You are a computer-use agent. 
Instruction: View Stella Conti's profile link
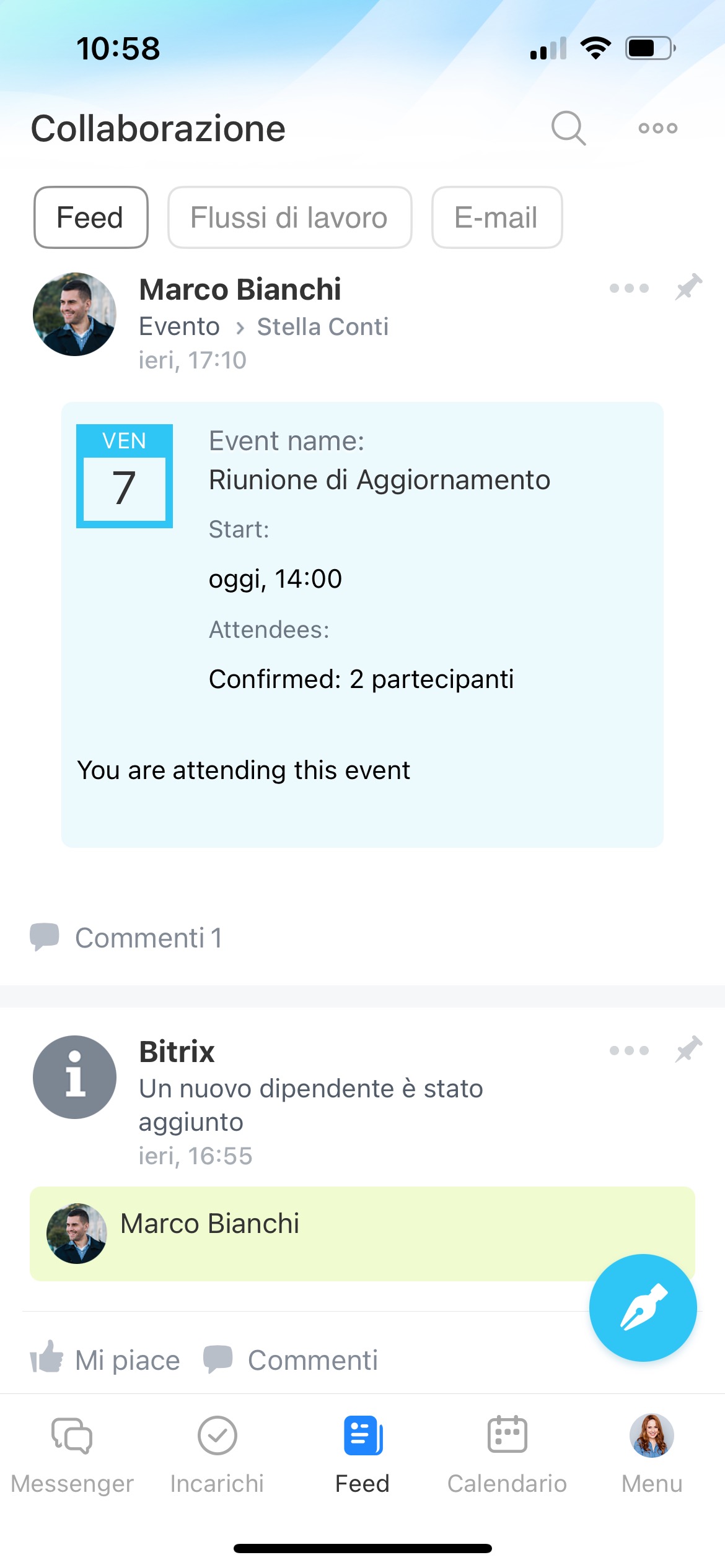(322, 326)
